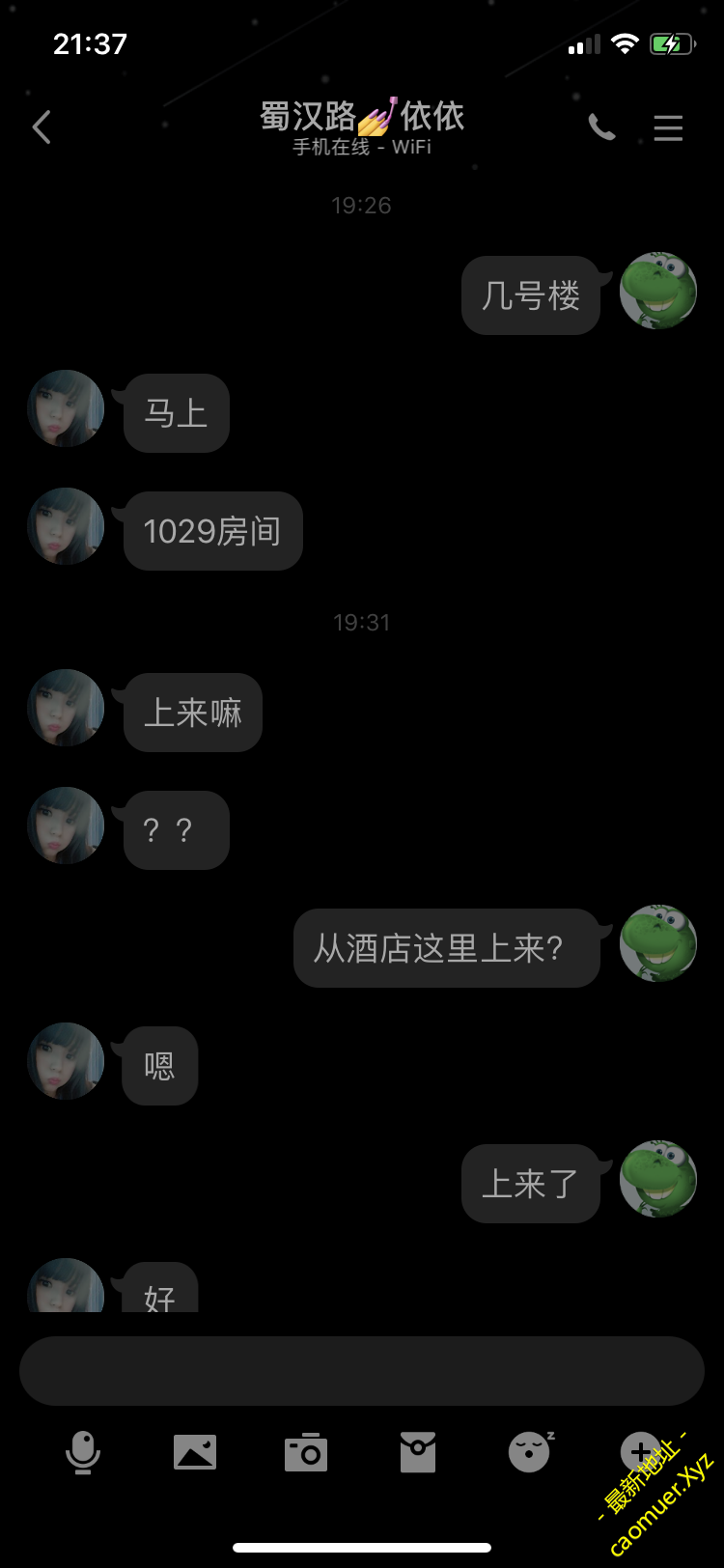Tap the message input field

coord(362,1371)
